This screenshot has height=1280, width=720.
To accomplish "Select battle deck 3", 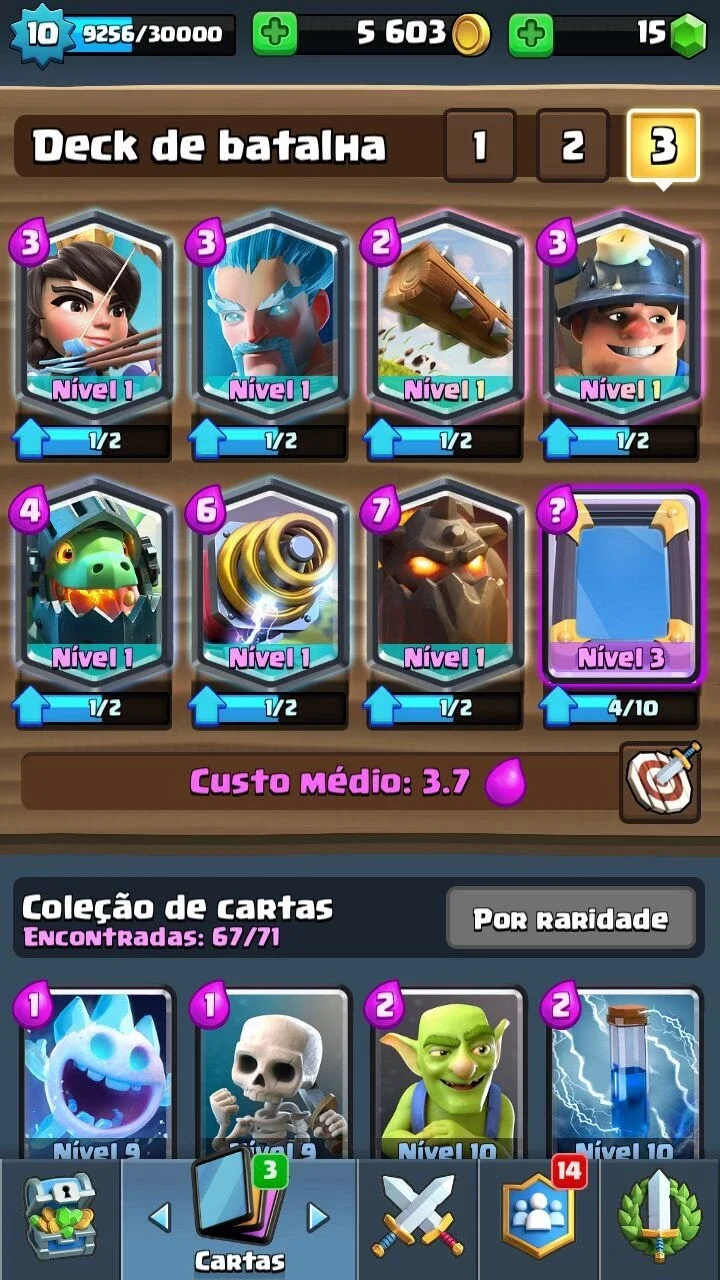I will 663,146.
